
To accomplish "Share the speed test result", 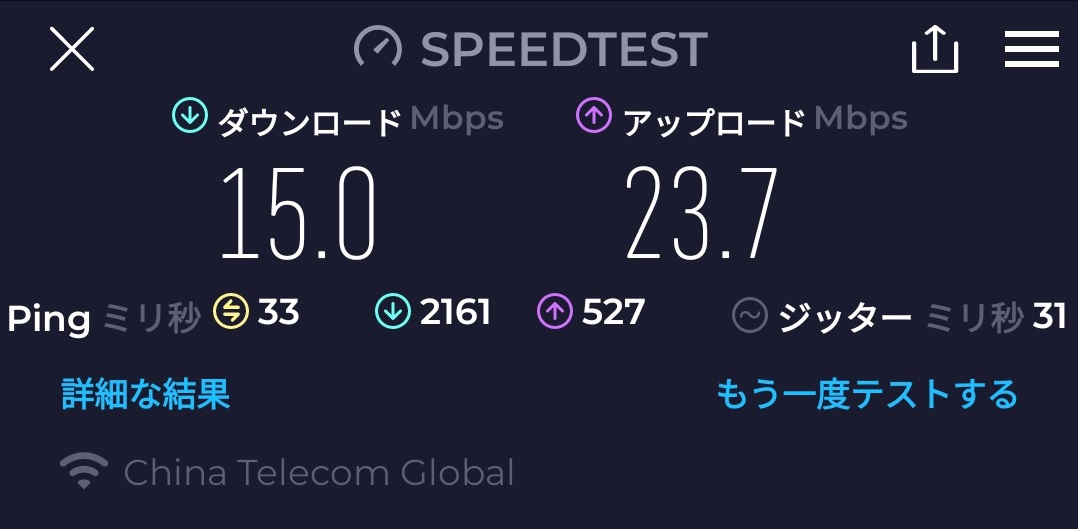I will [x=935, y=48].
